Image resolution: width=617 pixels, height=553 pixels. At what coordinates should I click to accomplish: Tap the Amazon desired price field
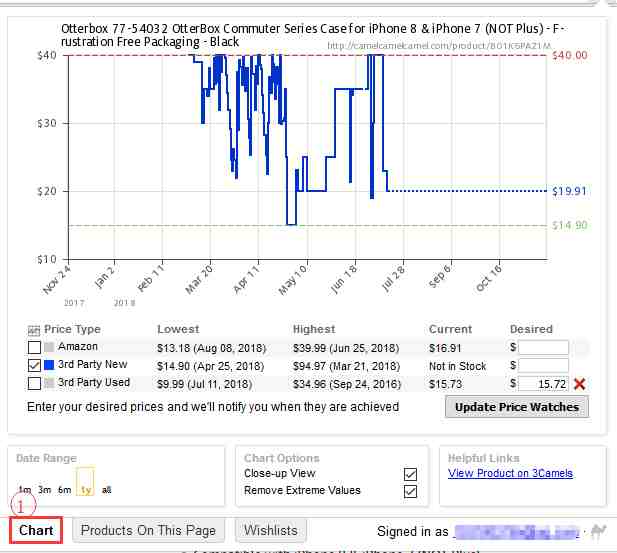(543, 348)
